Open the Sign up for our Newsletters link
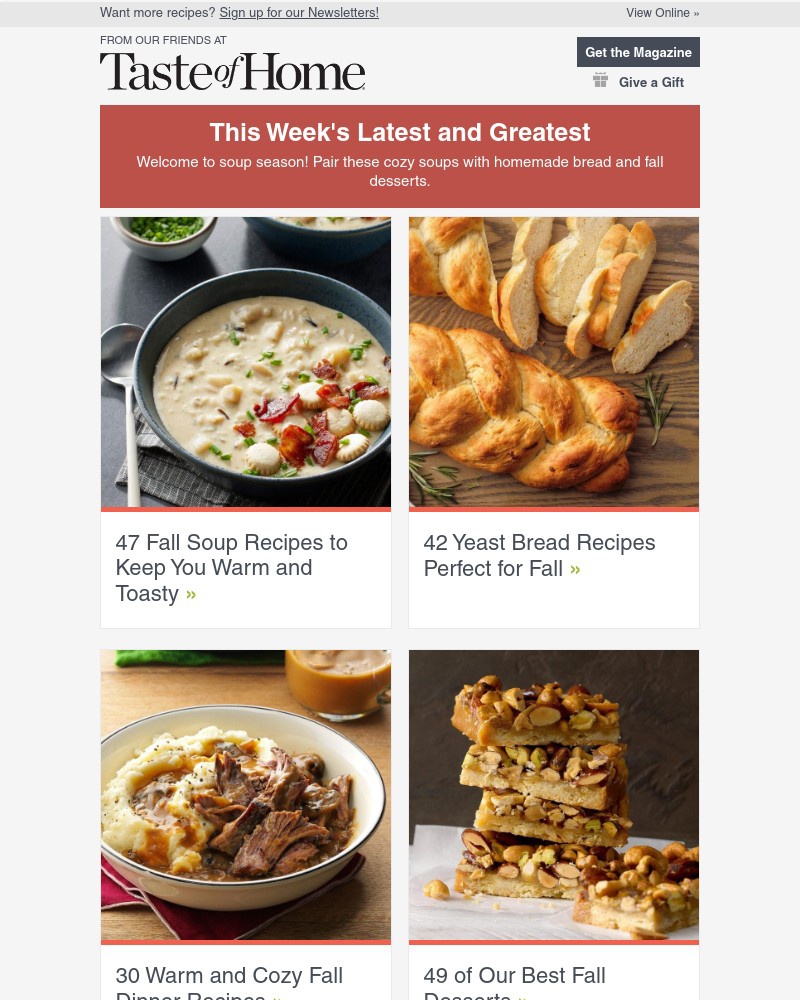800x1000 pixels. pos(299,12)
